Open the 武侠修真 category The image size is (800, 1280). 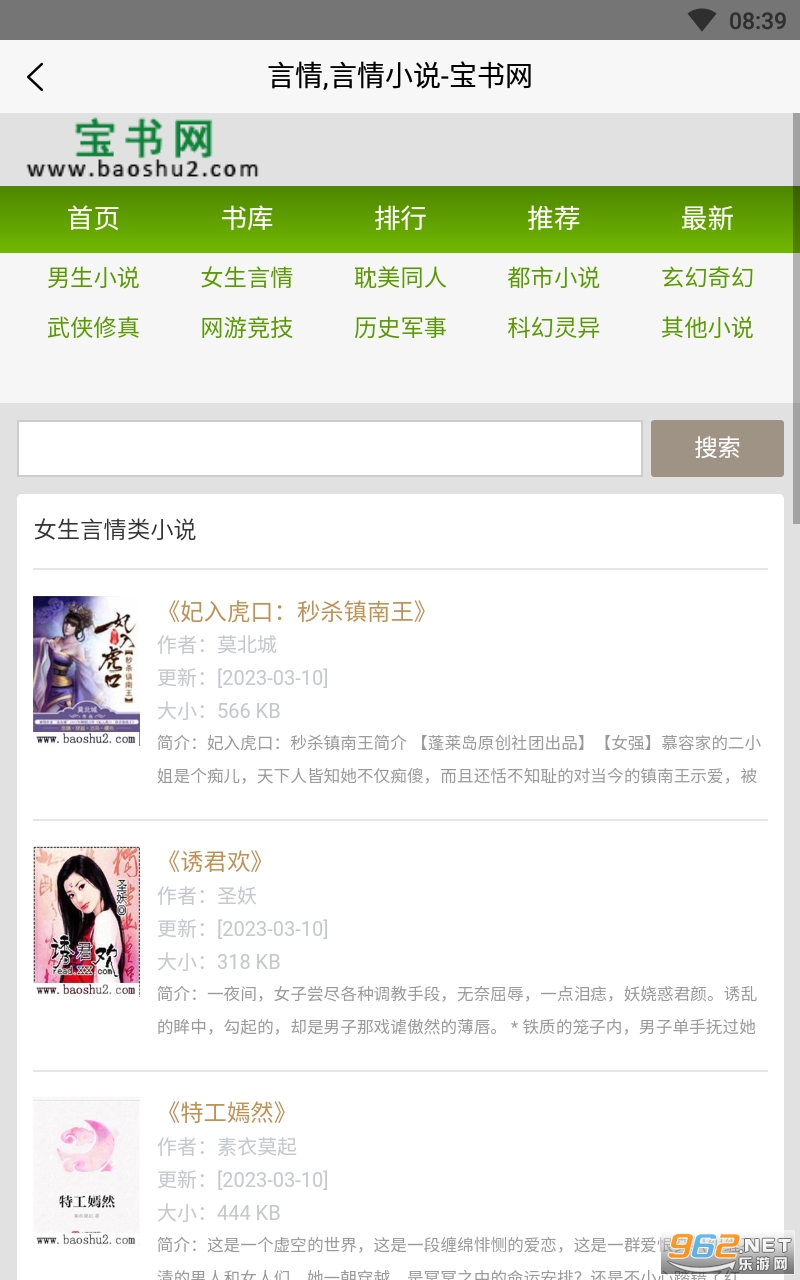tap(93, 327)
